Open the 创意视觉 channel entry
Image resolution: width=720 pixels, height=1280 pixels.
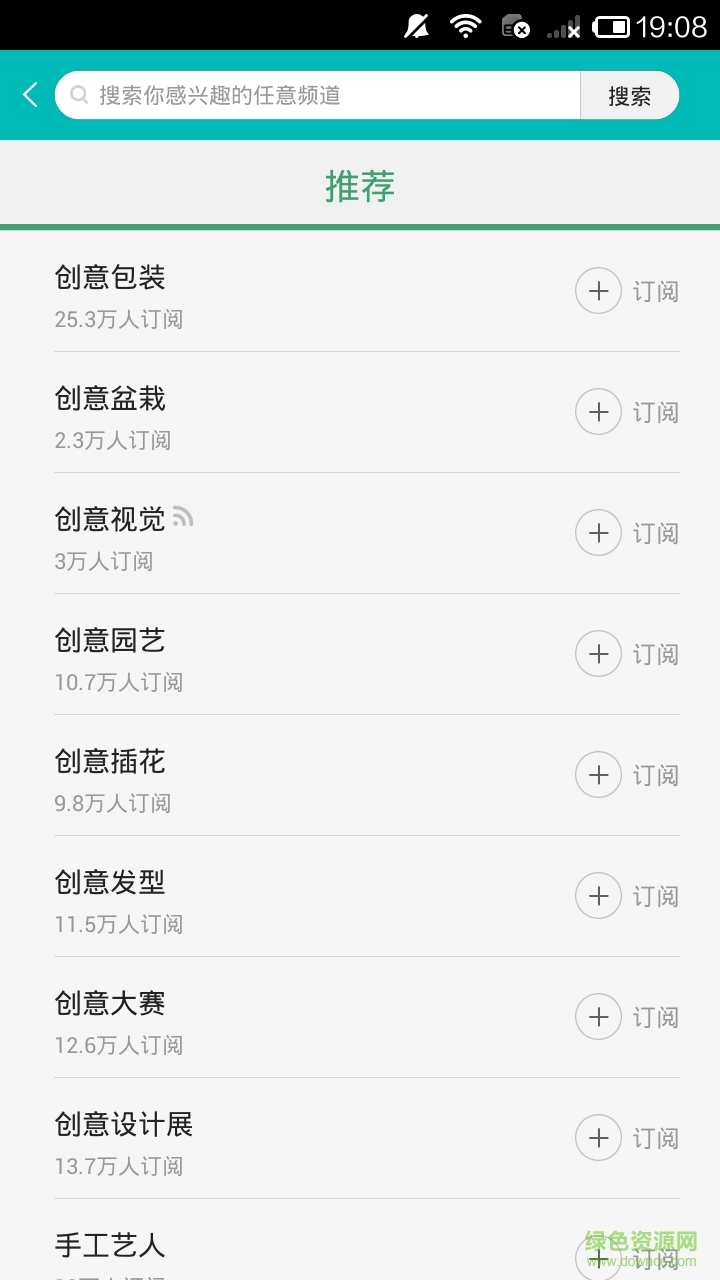110,520
